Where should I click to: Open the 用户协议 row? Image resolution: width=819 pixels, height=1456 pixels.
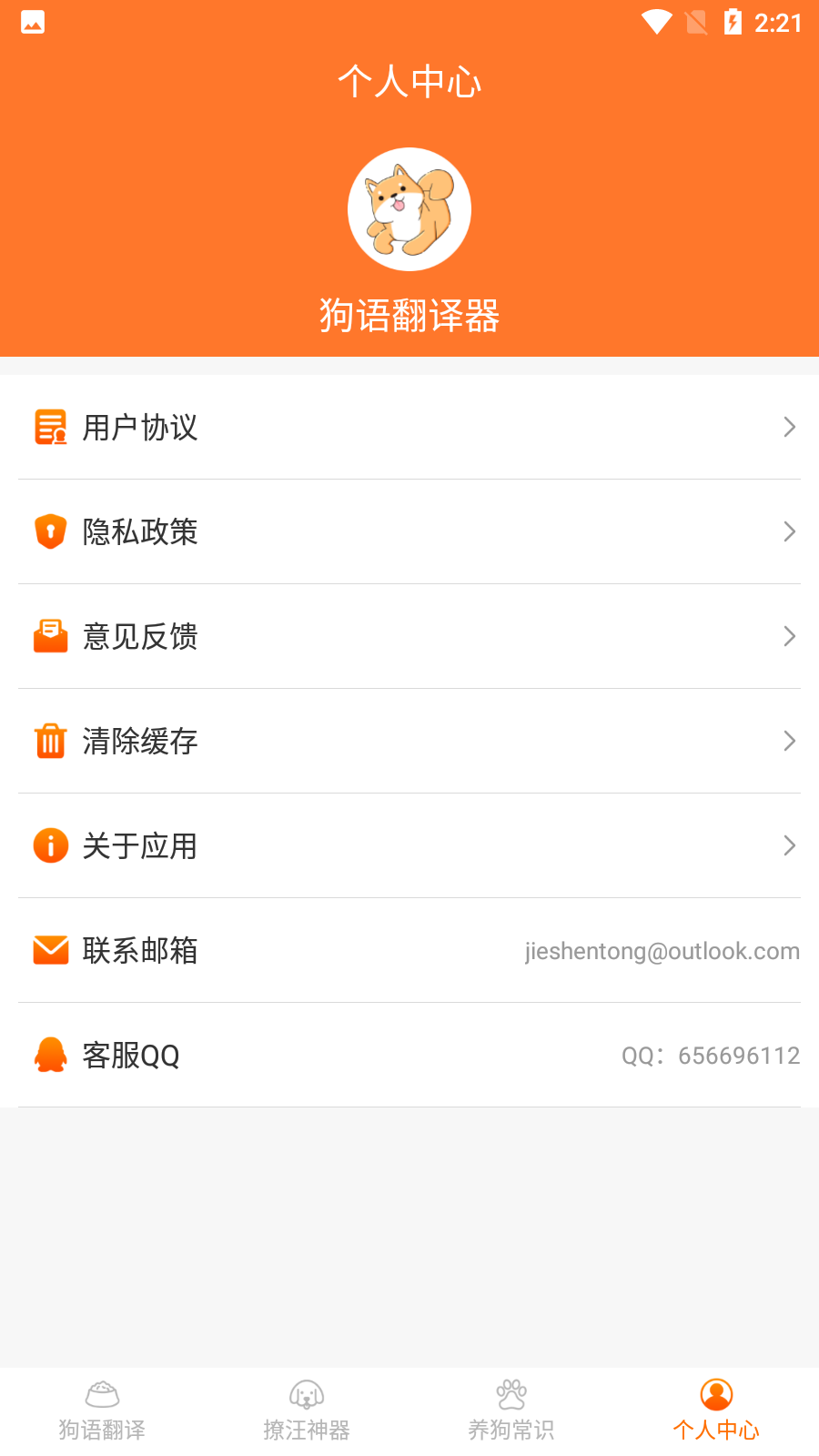pos(409,427)
